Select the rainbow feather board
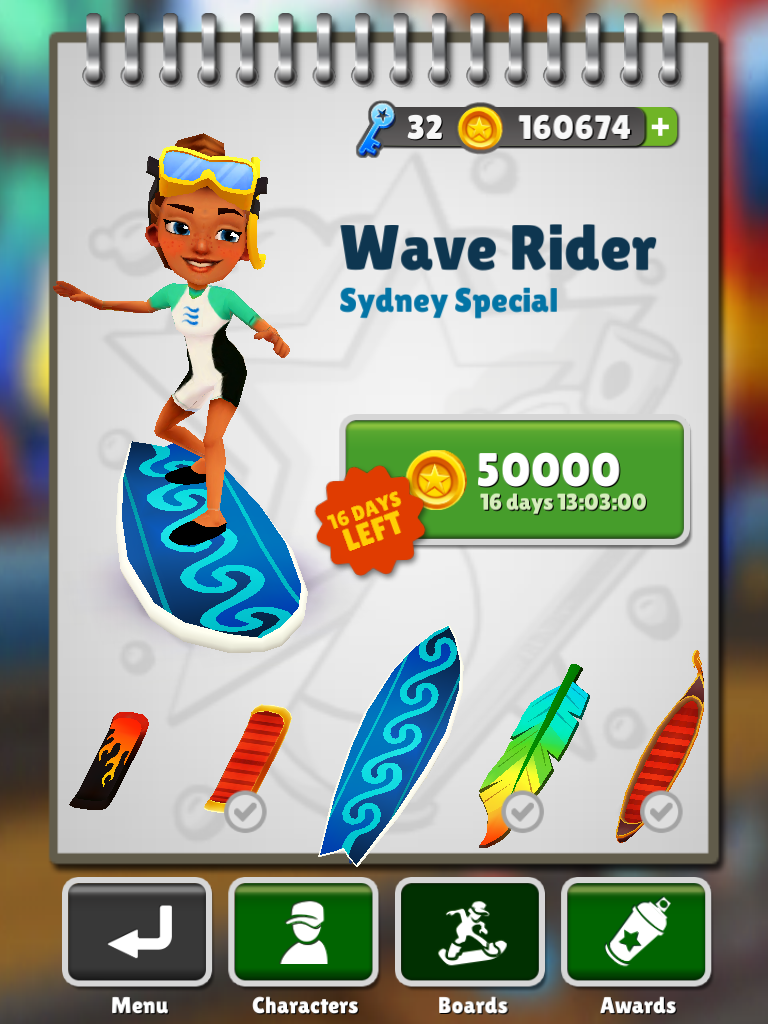 click(x=532, y=754)
